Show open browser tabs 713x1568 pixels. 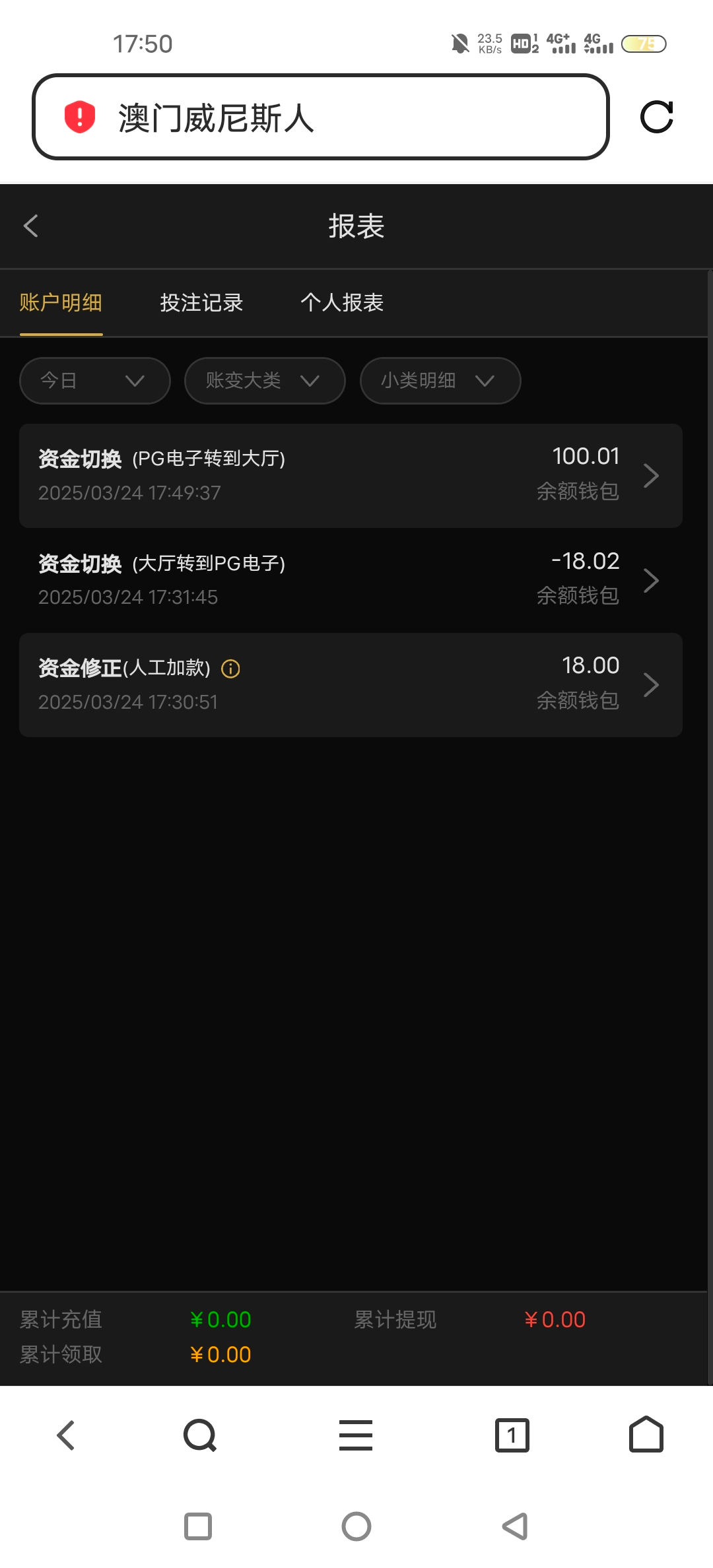pos(512,1435)
